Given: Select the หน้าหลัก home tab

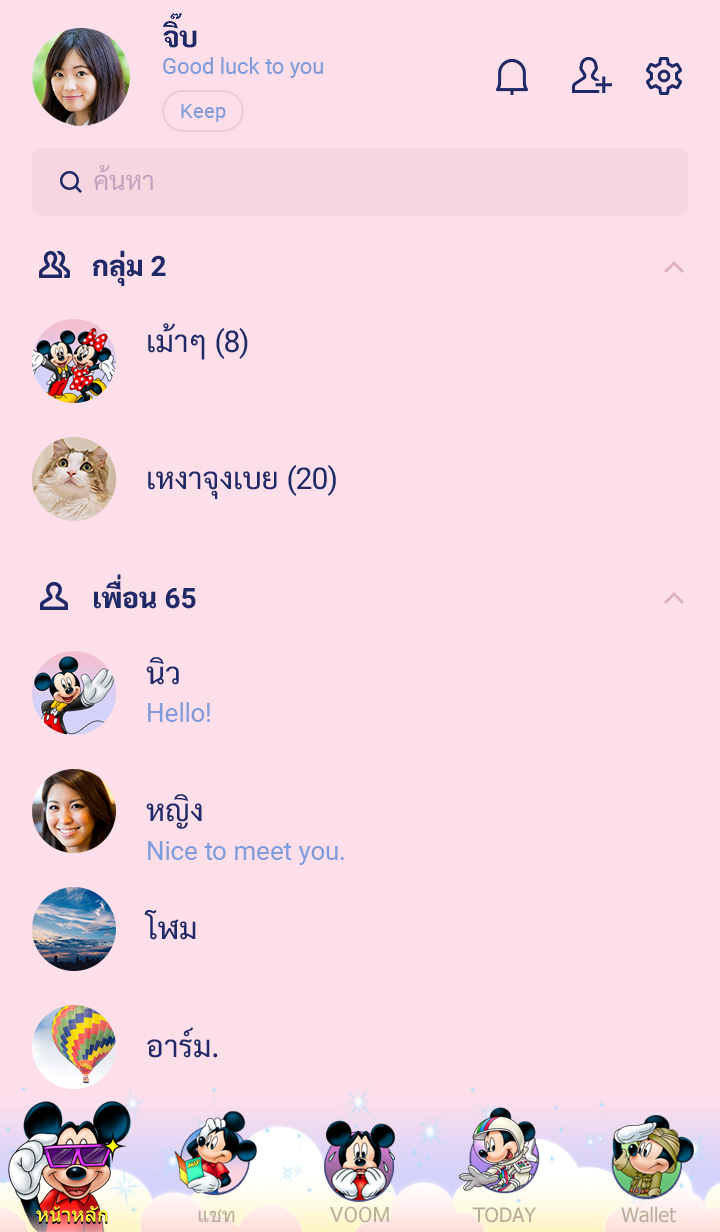Looking at the screenshot, I should 72,1170.
